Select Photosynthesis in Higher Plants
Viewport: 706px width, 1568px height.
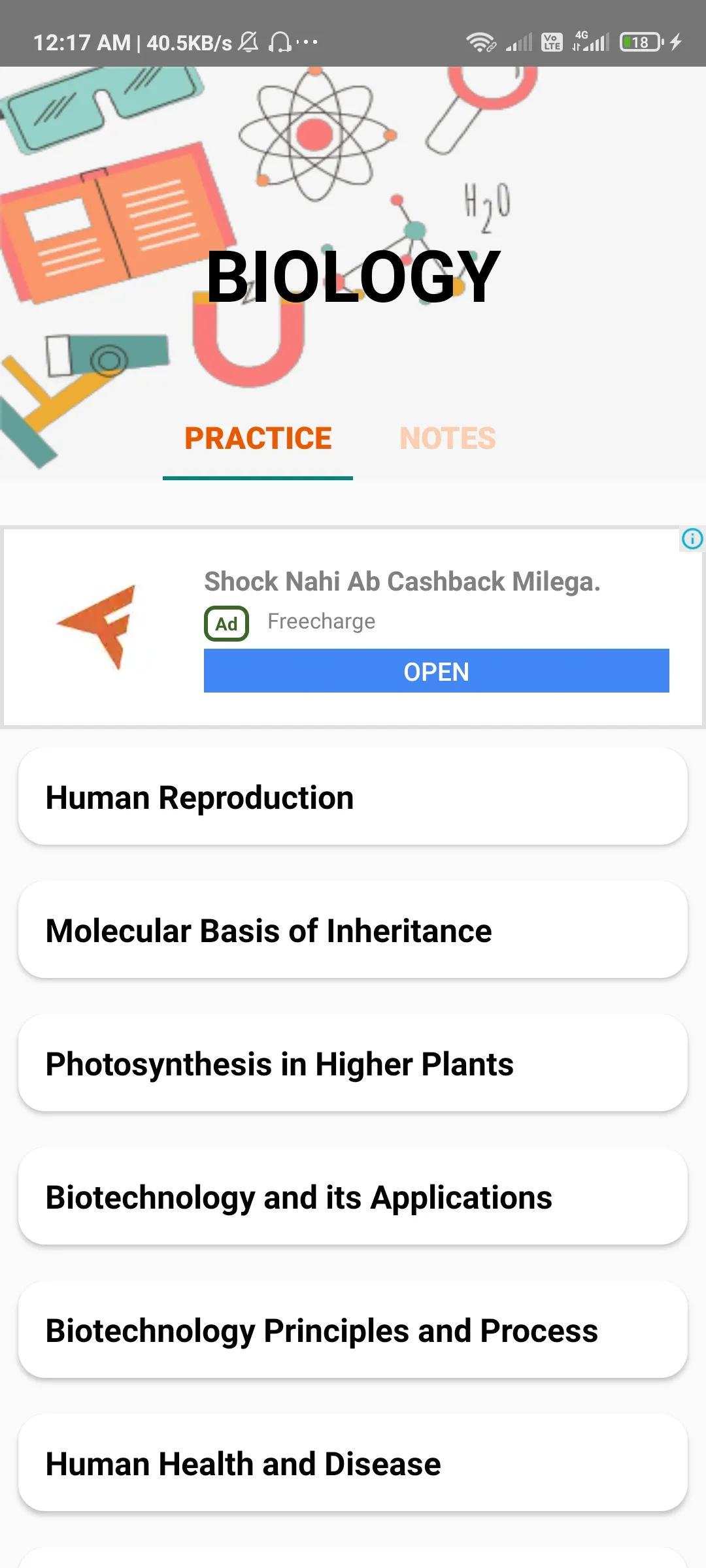tap(353, 1064)
